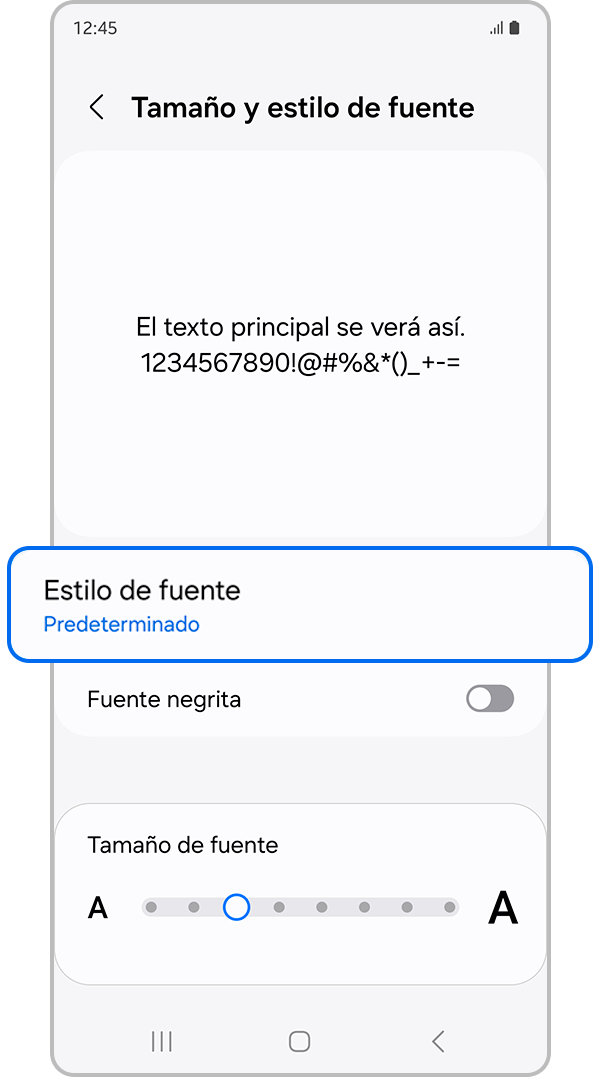Viewport: 600px width, 1077px height.
Task: Open recent apps from navigation bar
Action: pos(161,1041)
